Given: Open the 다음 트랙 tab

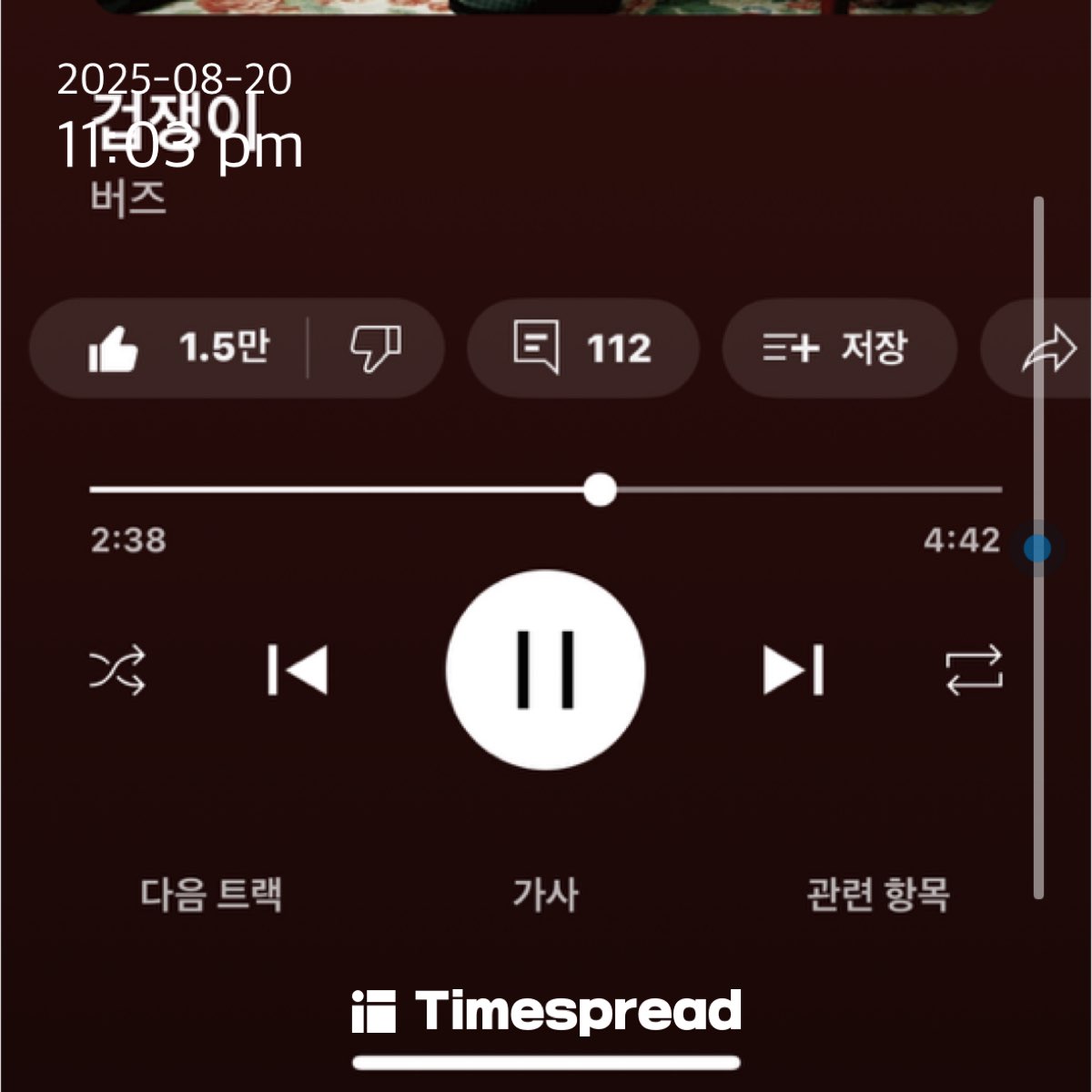Looking at the screenshot, I should [x=212, y=895].
